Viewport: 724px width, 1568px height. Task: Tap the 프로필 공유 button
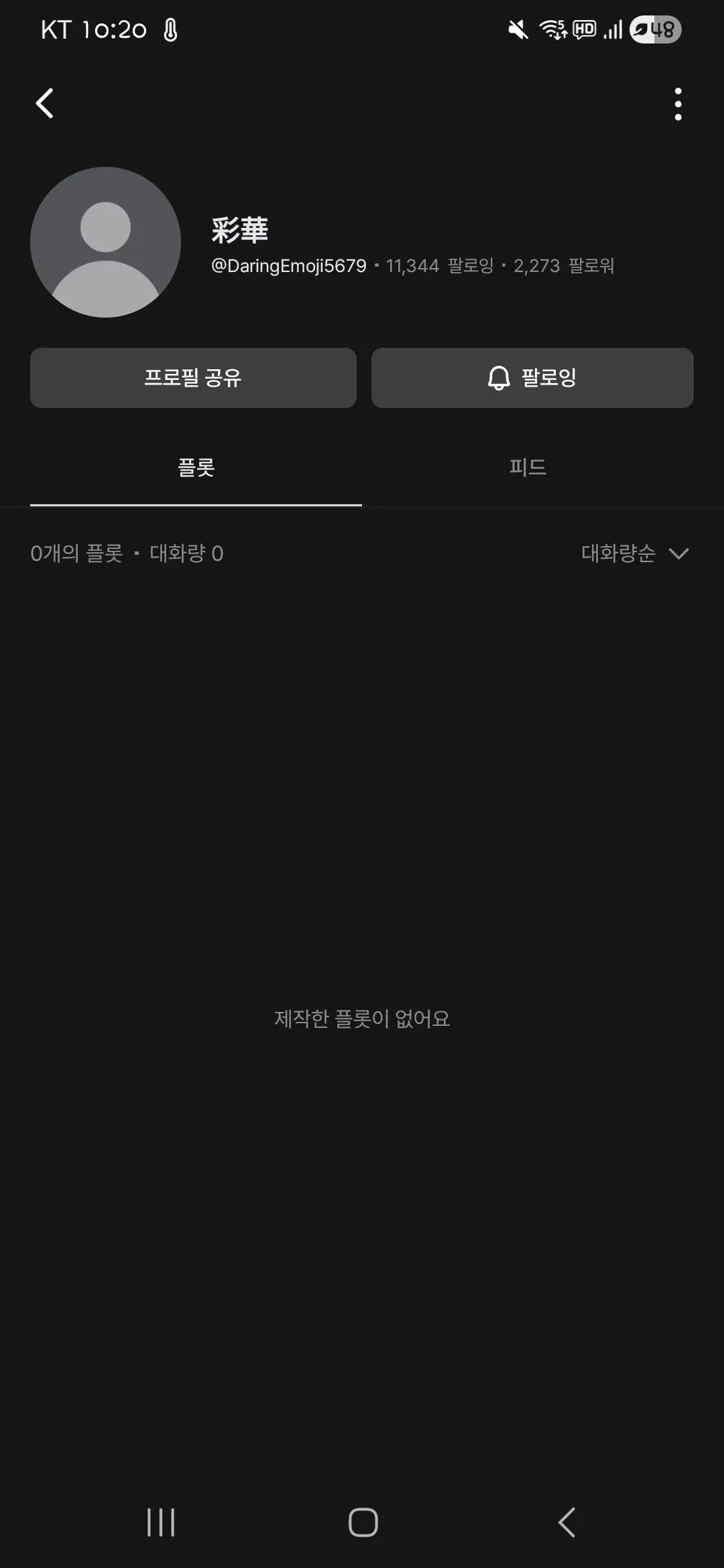(193, 378)
